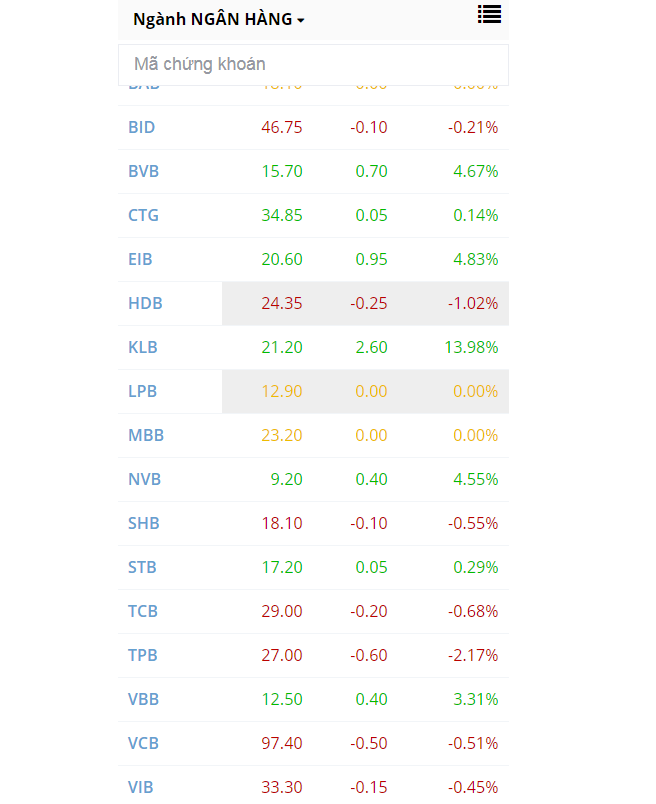656x804 pixels.
Task: Open the list view menu icon
Action: click(x=489, y=14)
